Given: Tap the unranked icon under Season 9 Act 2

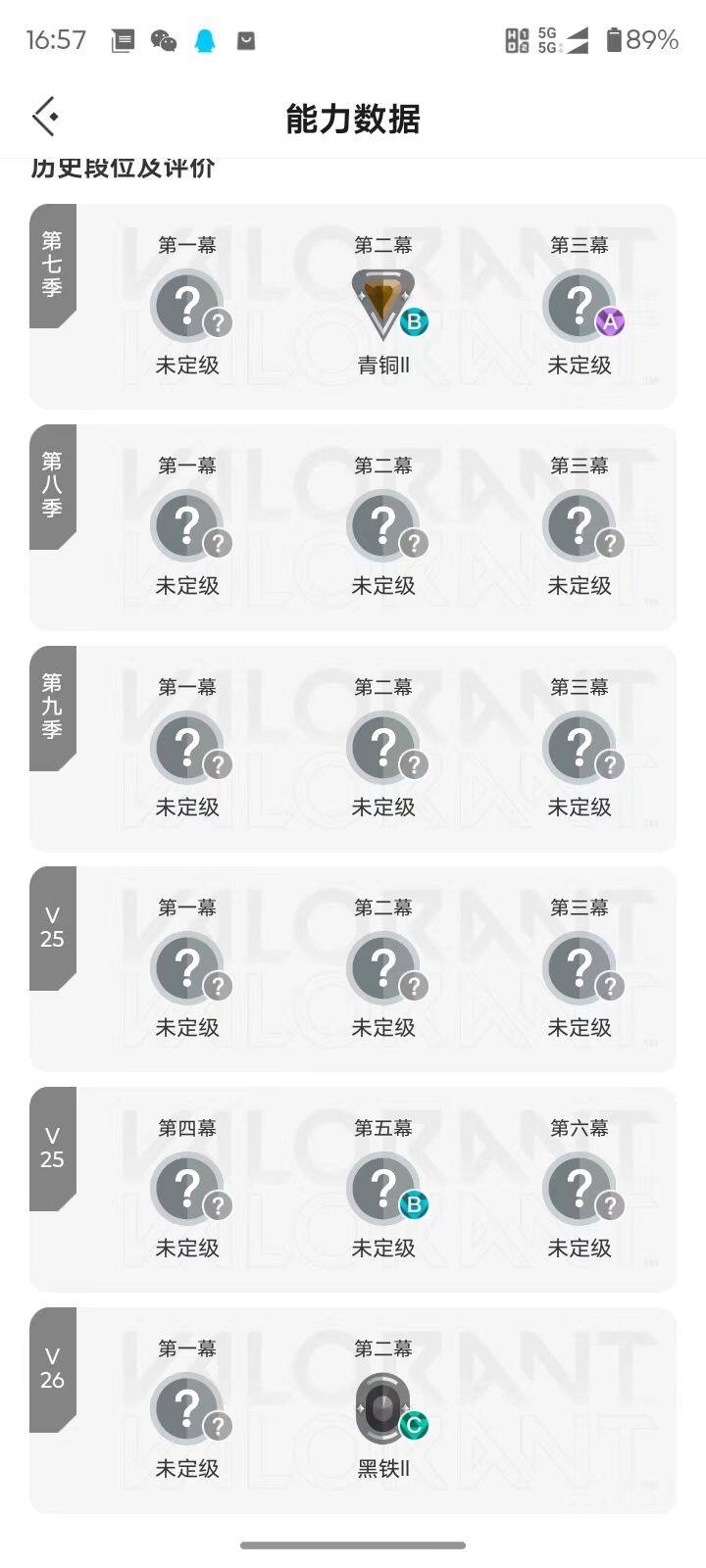Looking at the screenshot, I should click(x=382, y=747).
